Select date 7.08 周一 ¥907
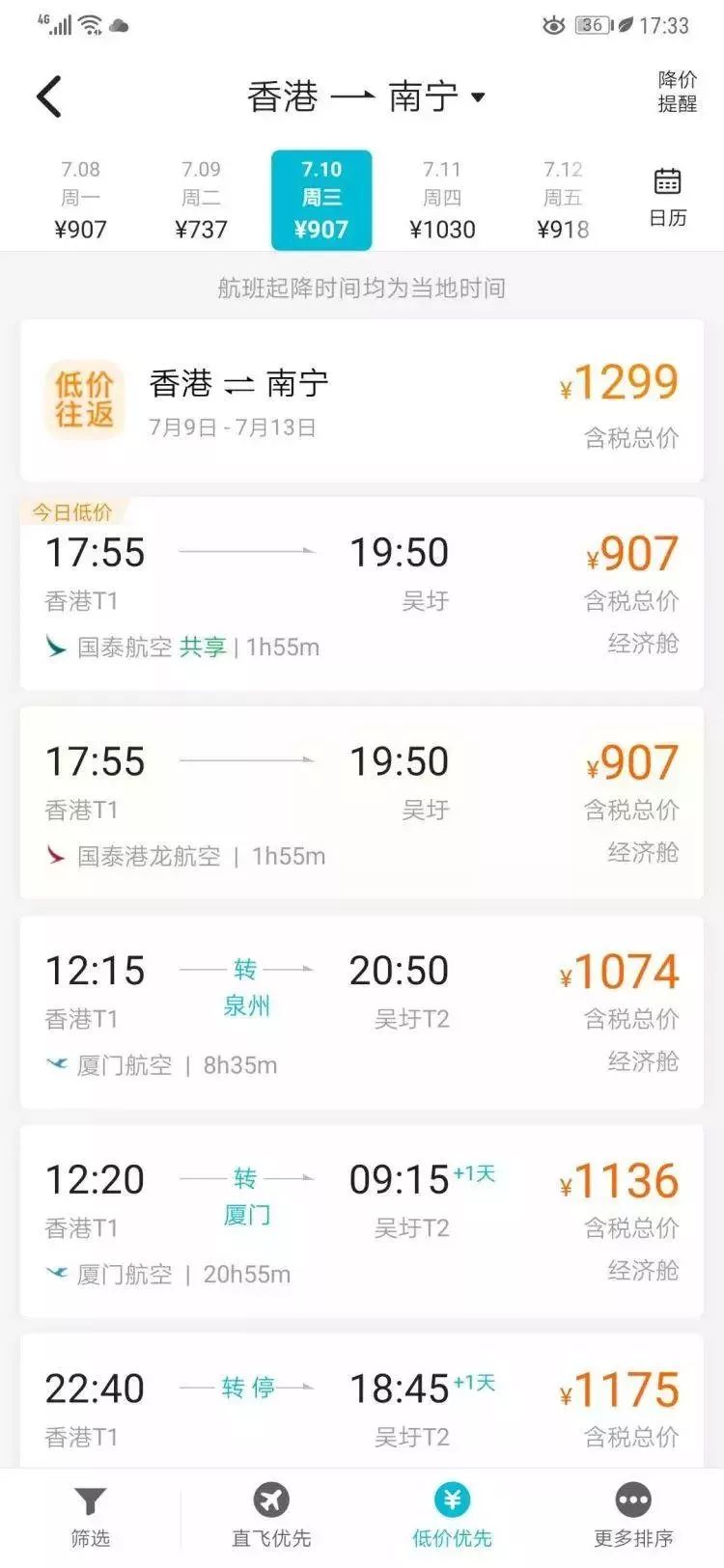The width and height of the screenshot is (724, 1568). (80, 200)
